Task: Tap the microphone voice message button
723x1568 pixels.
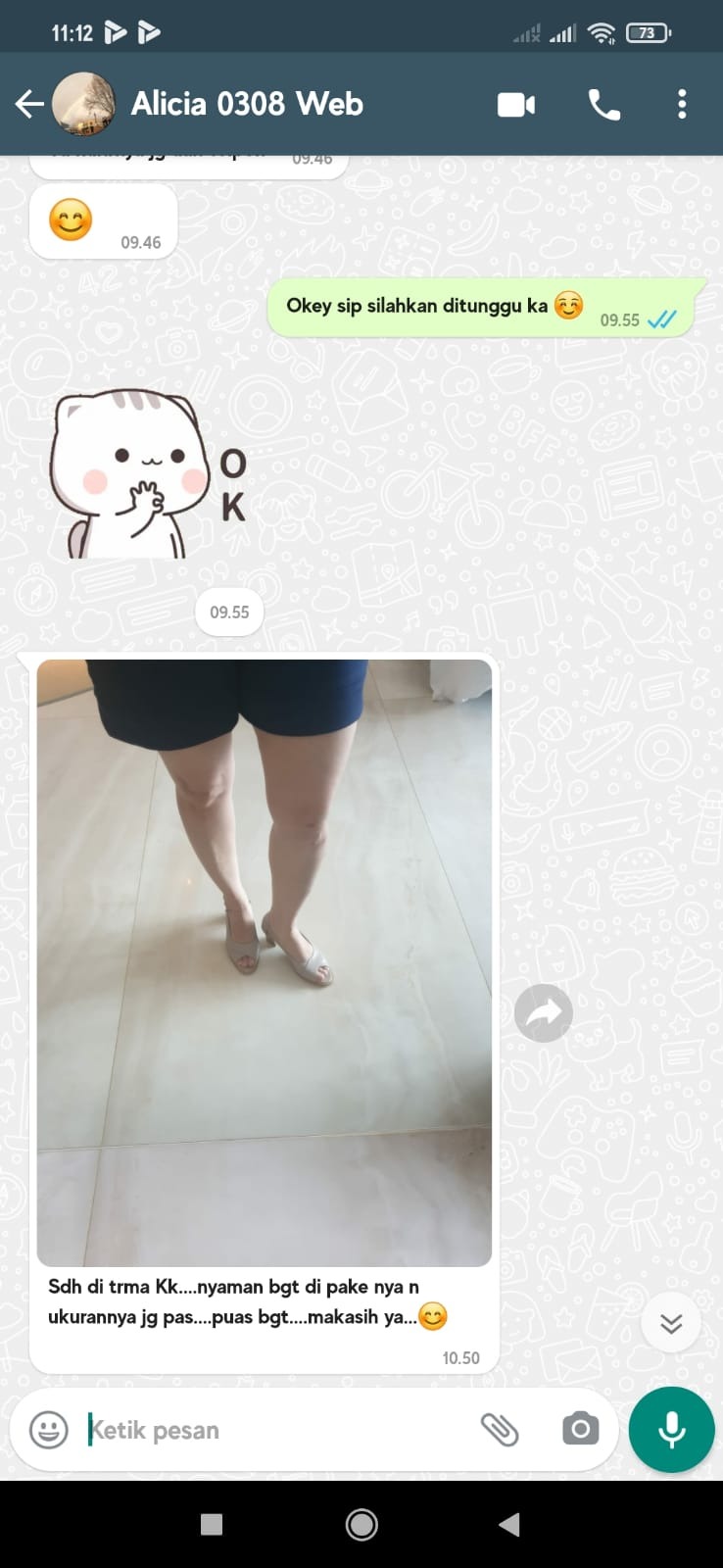Action: coord(672,1430)
